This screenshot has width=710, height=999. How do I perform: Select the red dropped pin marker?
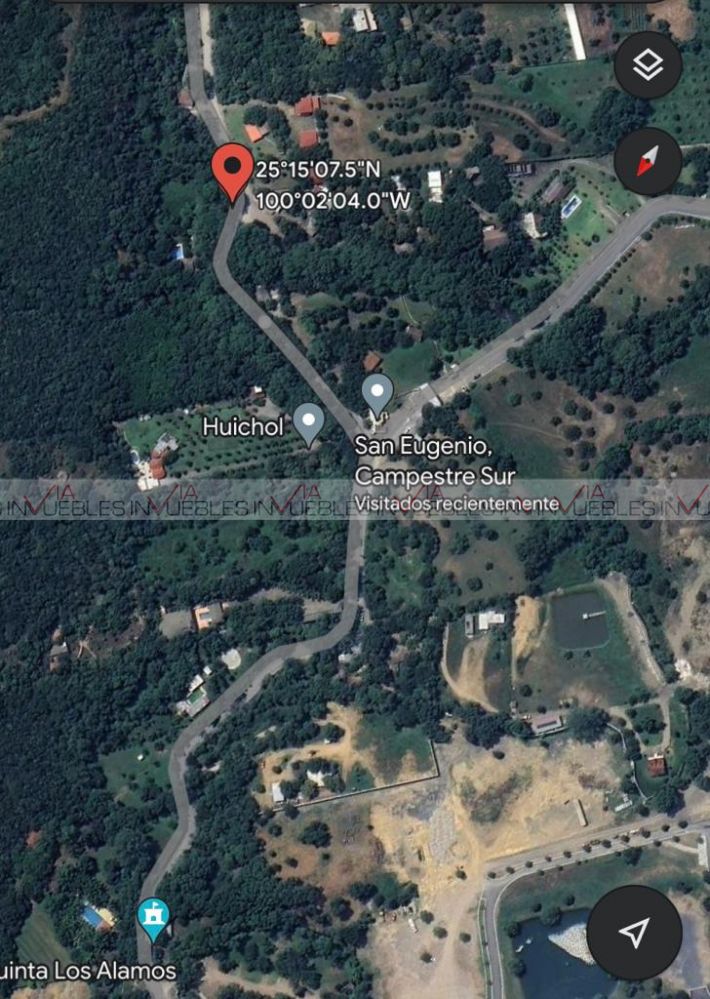(233, 168)
